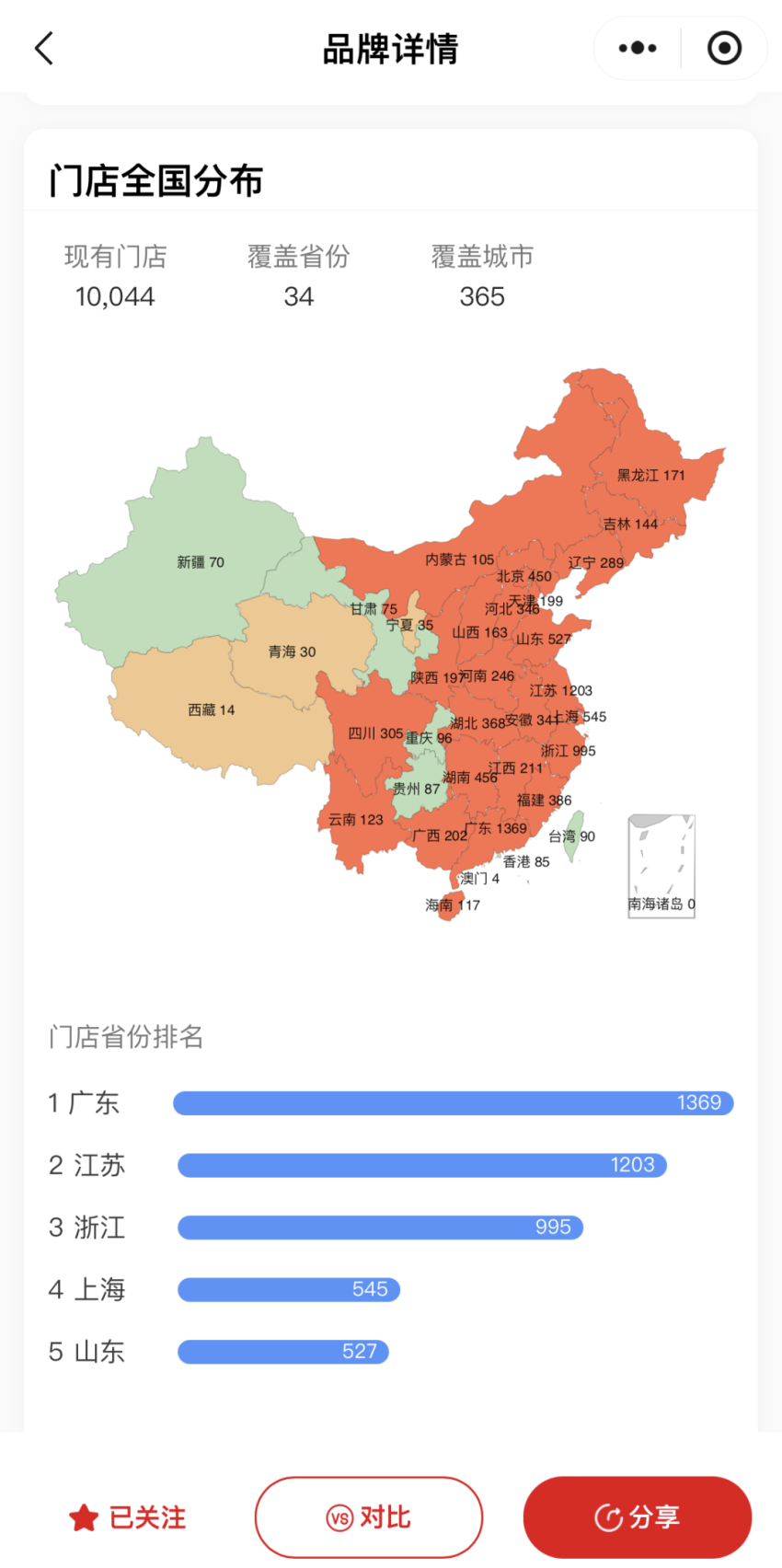Expand the 南海诸岛 inset box
The image size is (782, 1568).
[660, 865]
